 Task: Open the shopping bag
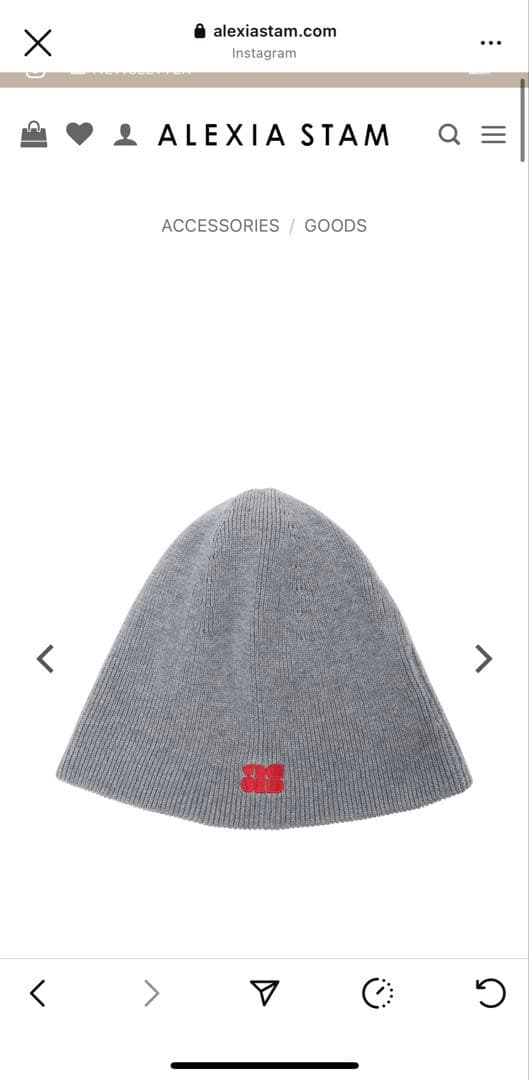click(x=34, y=134)
